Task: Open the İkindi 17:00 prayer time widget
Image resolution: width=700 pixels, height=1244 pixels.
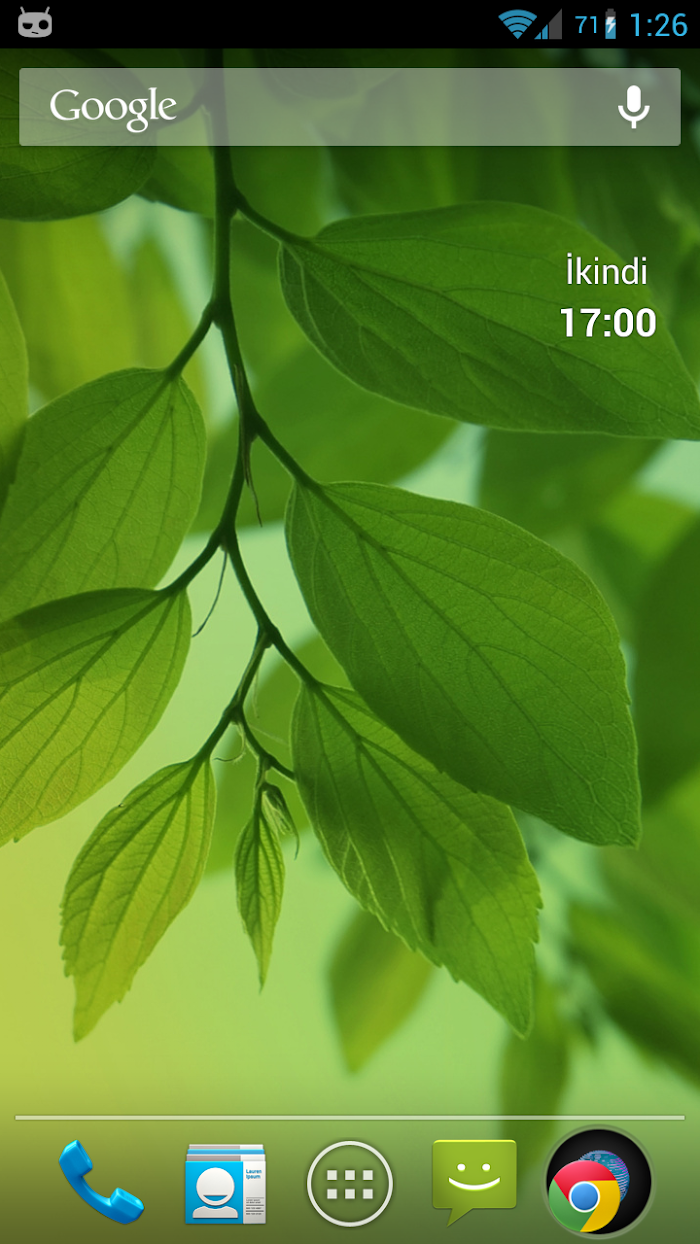Action: pyautogui.click(x=607, y=297)
